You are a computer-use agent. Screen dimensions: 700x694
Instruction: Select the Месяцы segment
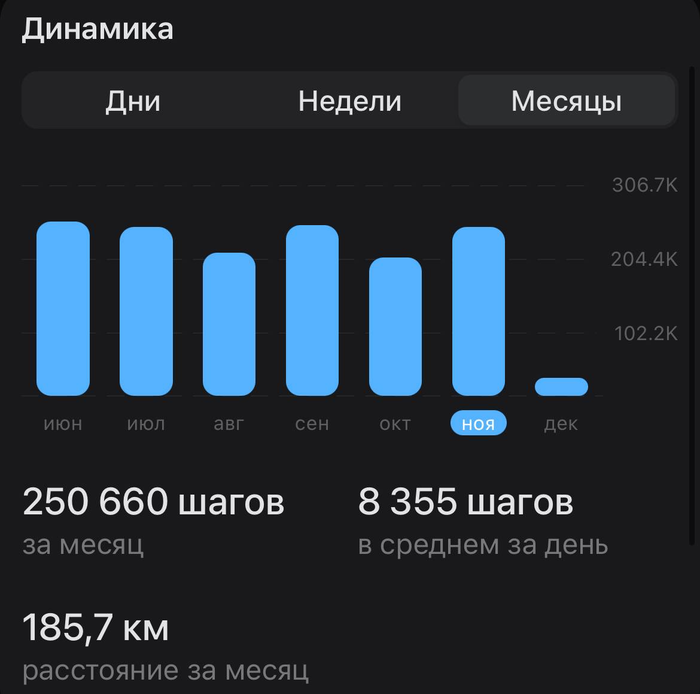(x=566, y=101)
